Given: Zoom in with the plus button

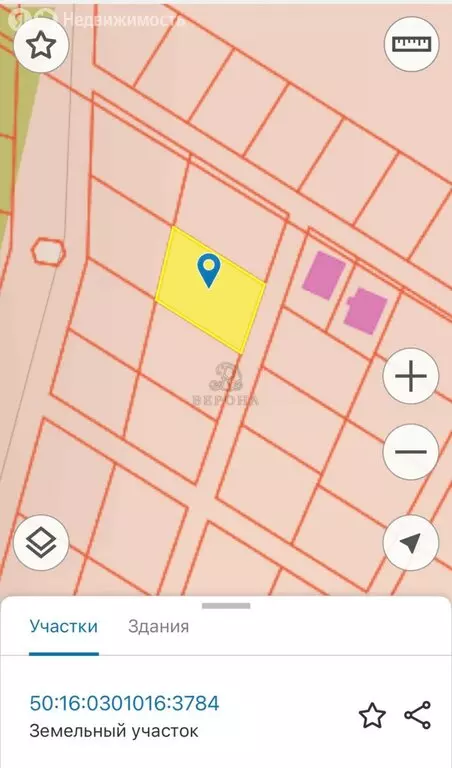Looking at the screenshot, I should coord(410,376).
